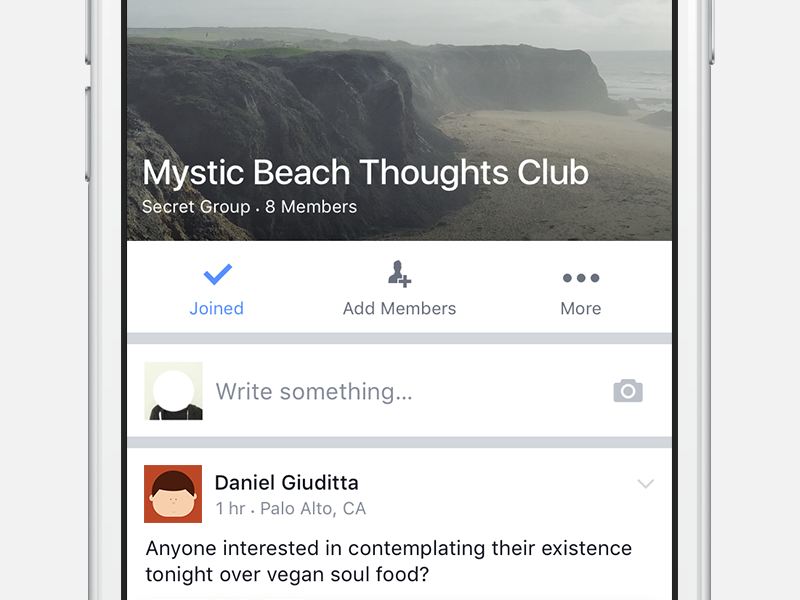Image resolution: width=800 pixels, height=600 pixels.
Task: Tap the Joined checkmark button
Action: tap(217, 288)
